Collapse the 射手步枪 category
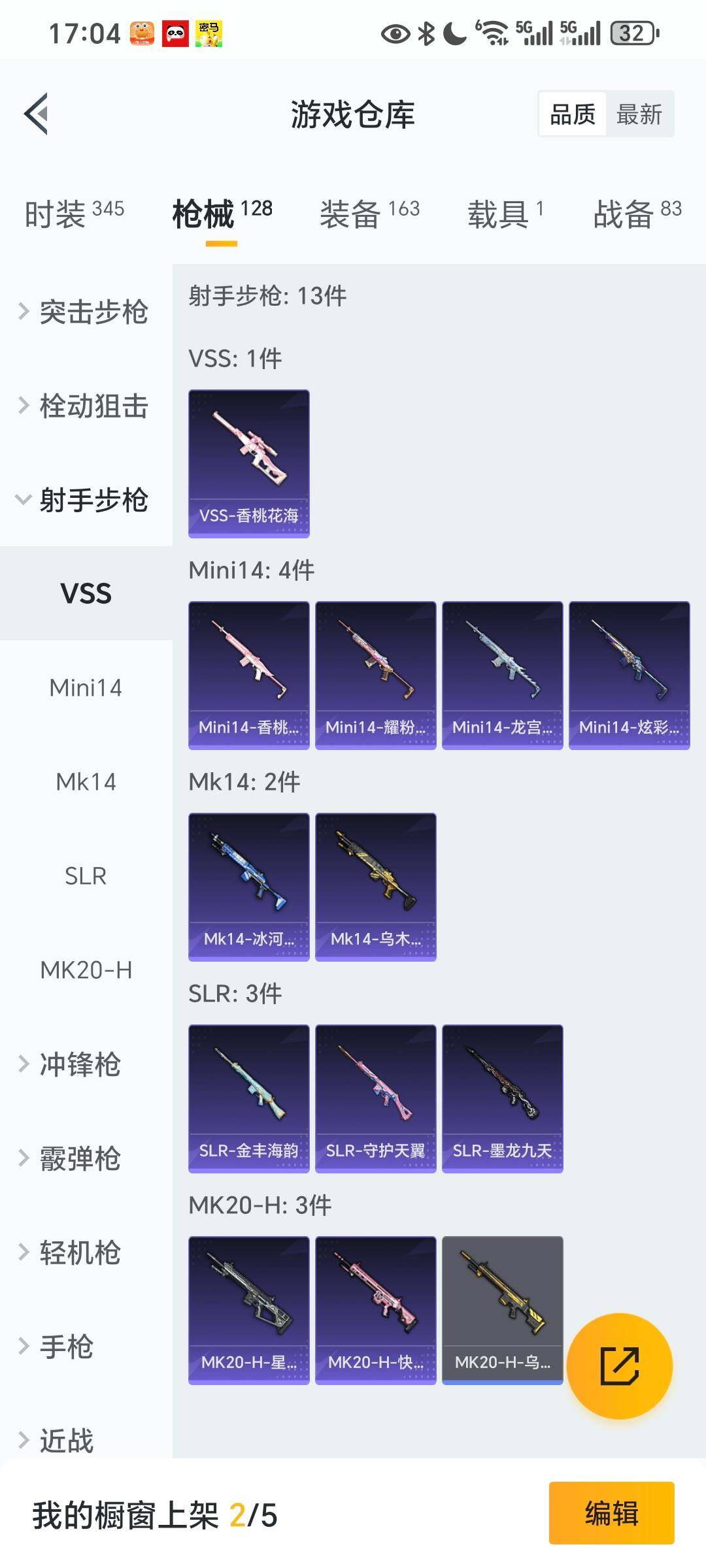Screen dimensions: 706x1568 pos(86,500)
